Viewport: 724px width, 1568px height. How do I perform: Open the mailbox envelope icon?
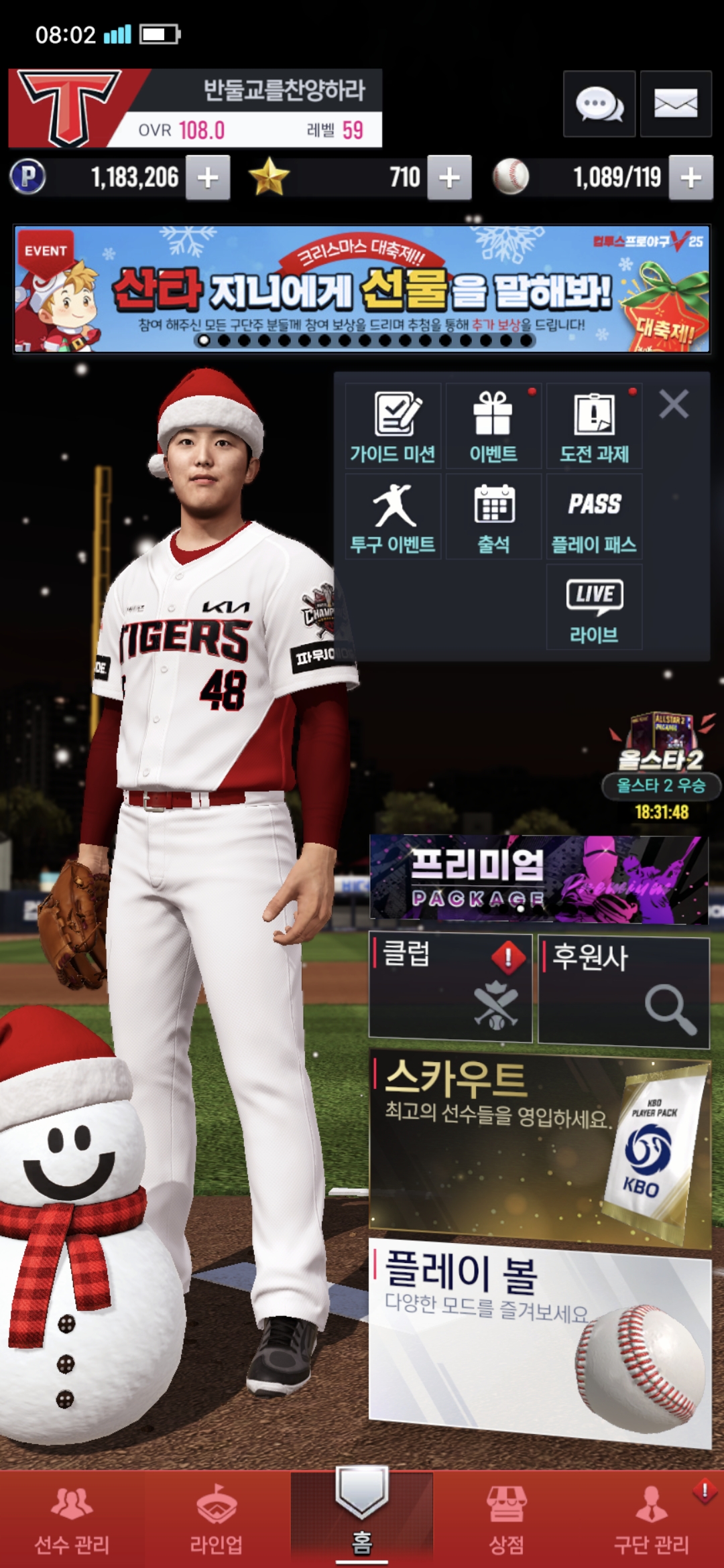pyautogui.click(x=676, y=104)
